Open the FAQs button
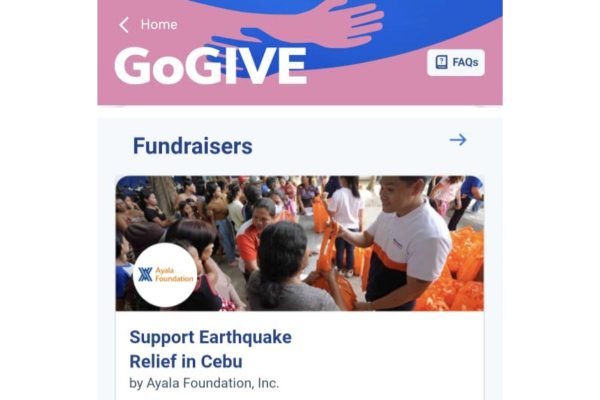 pyautogui.click(x=456, y=62)
